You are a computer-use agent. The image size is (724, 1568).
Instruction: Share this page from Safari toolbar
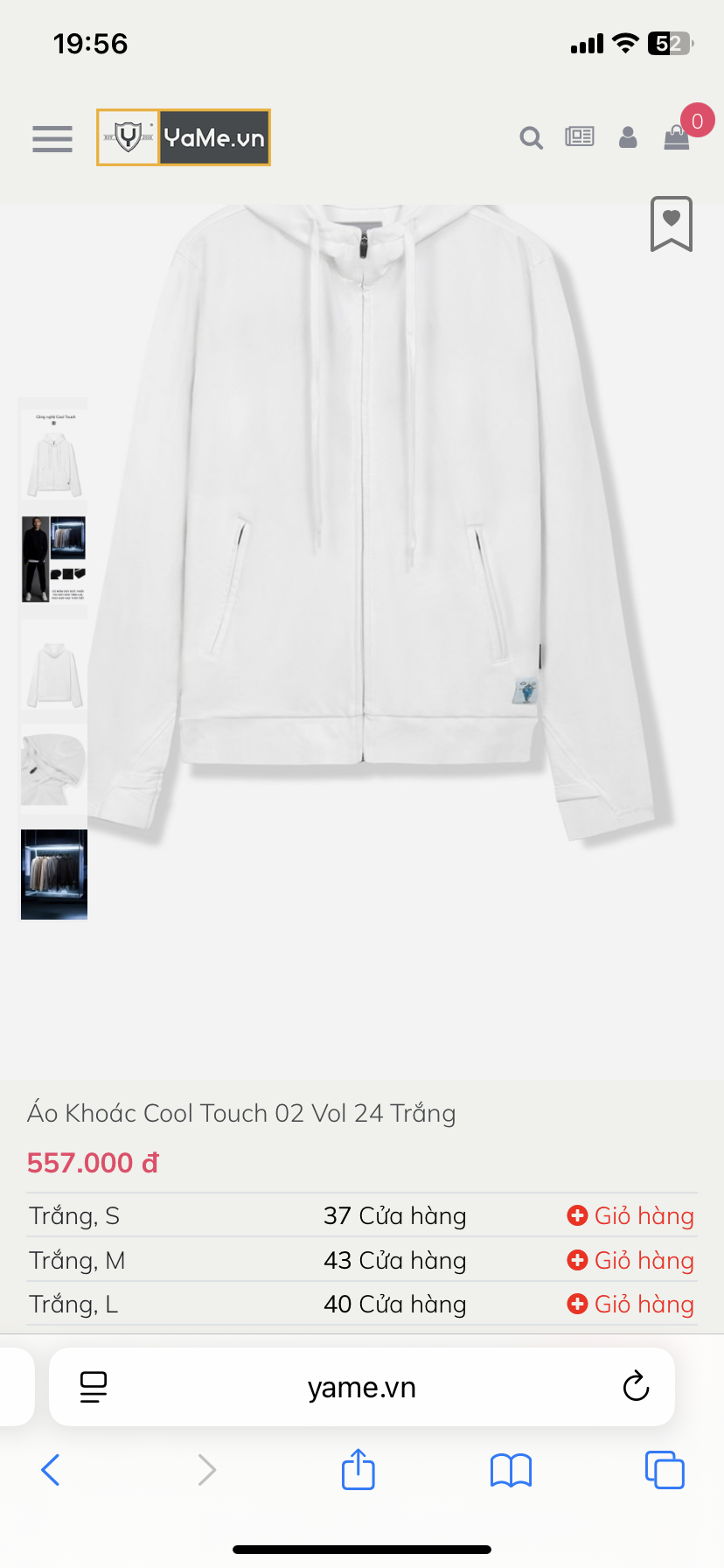(359, 1470)
